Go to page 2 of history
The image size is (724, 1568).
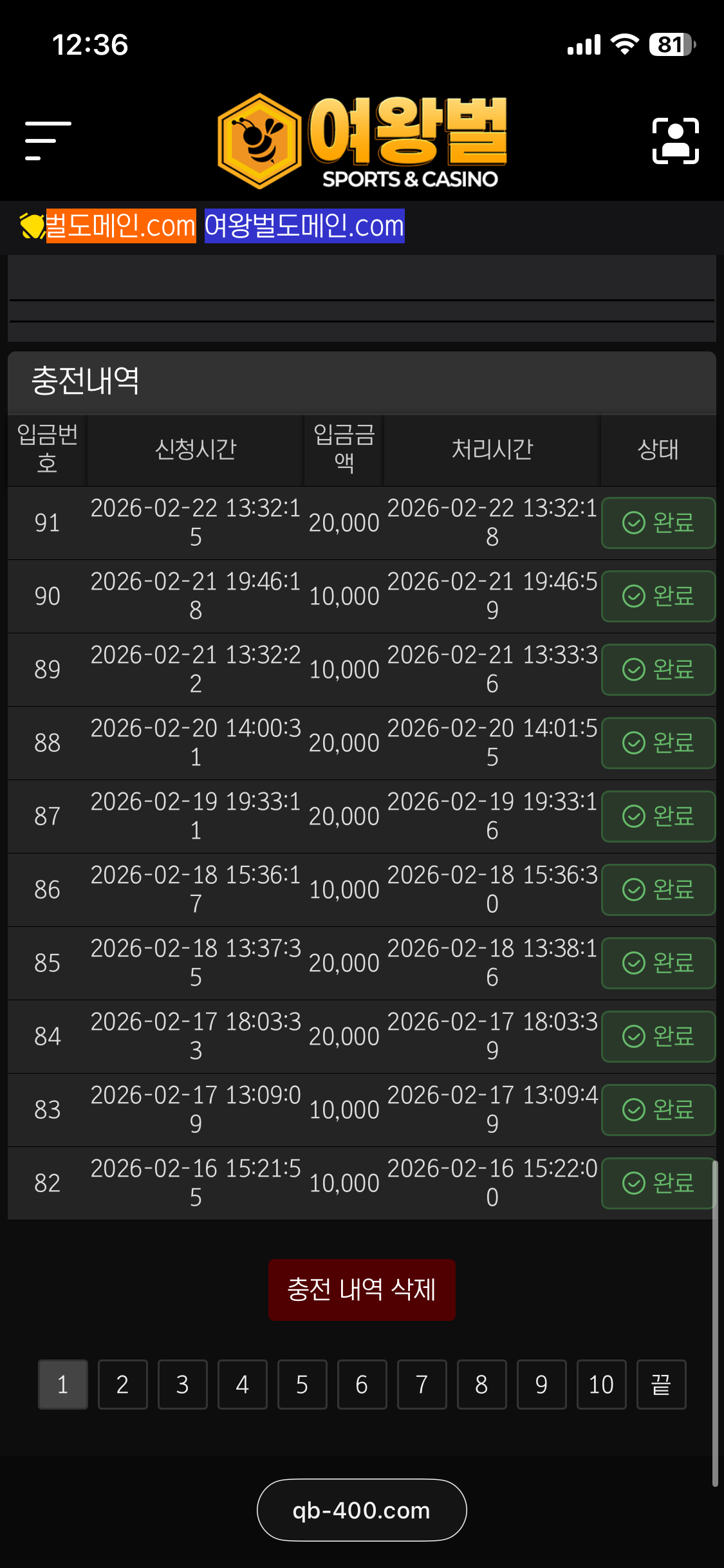[122, 1385]
